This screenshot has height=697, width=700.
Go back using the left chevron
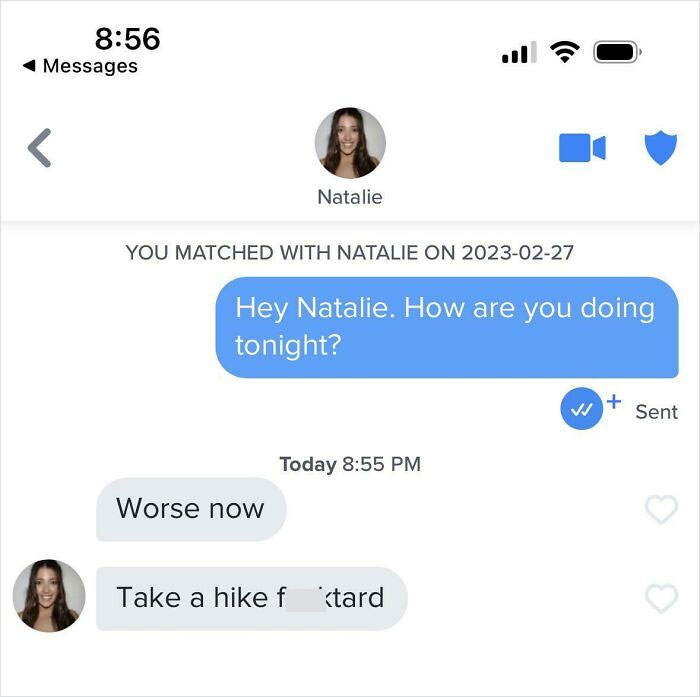coord(39,148)
